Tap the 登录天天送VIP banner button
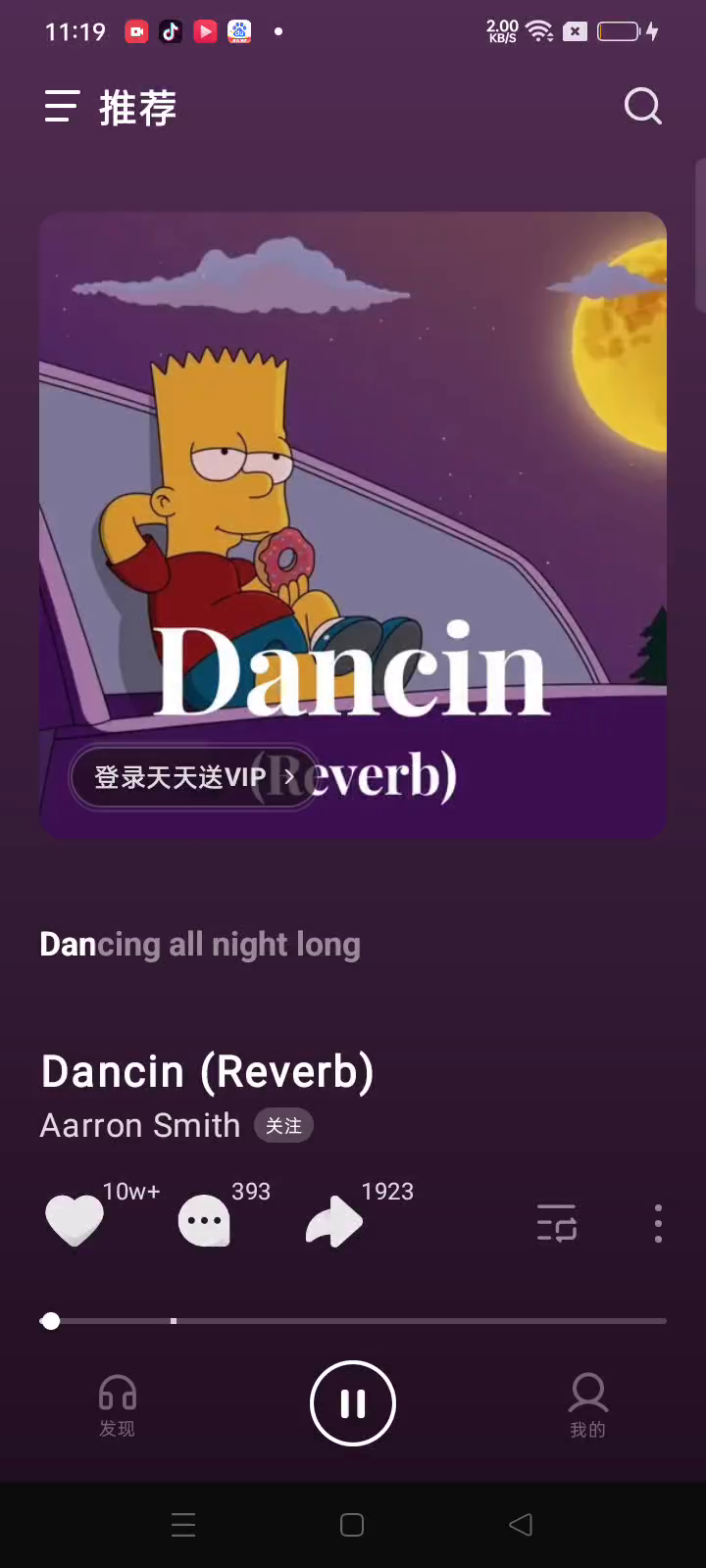 (x=193, y=777)
